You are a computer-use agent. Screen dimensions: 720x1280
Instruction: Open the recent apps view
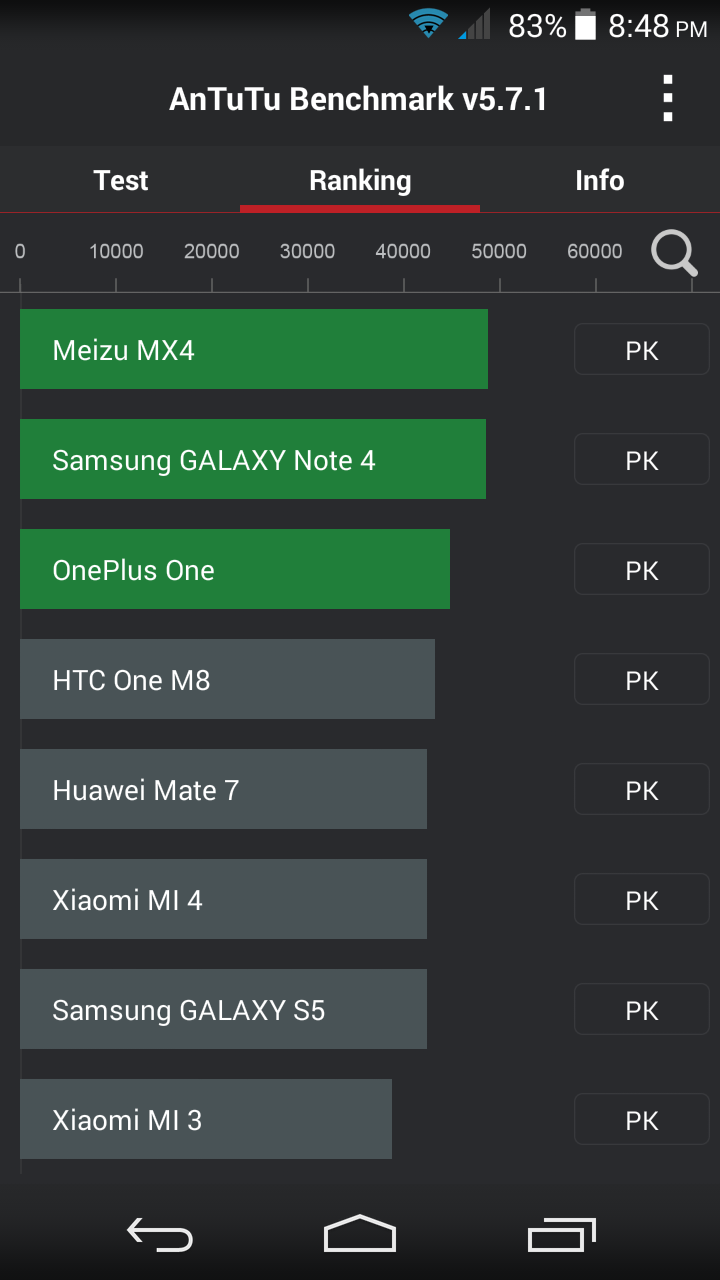tap(561, 1234)
